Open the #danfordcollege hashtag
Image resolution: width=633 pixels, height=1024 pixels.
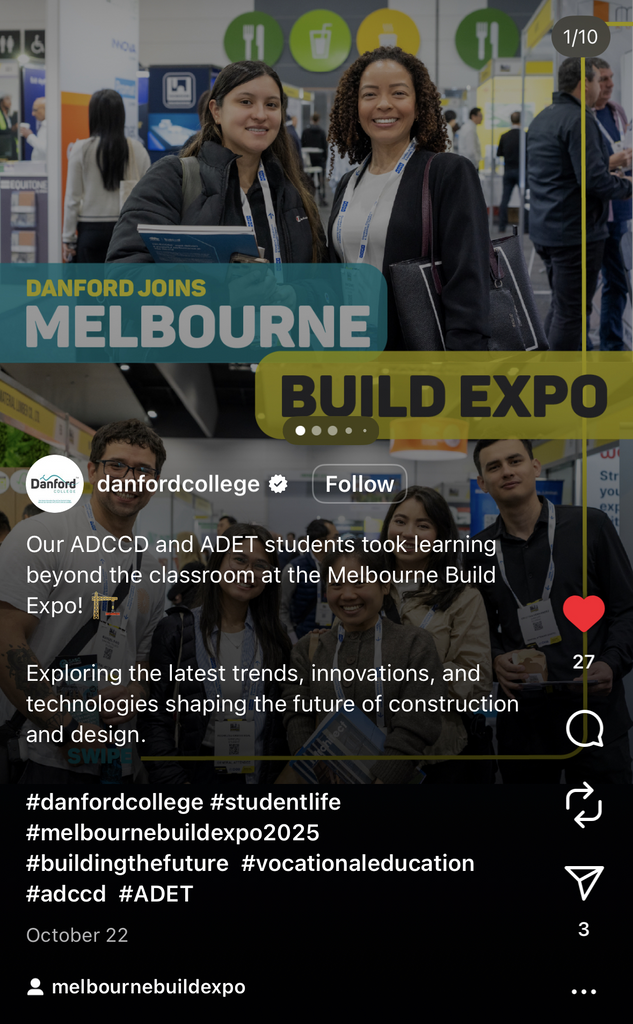click(114, 802)
